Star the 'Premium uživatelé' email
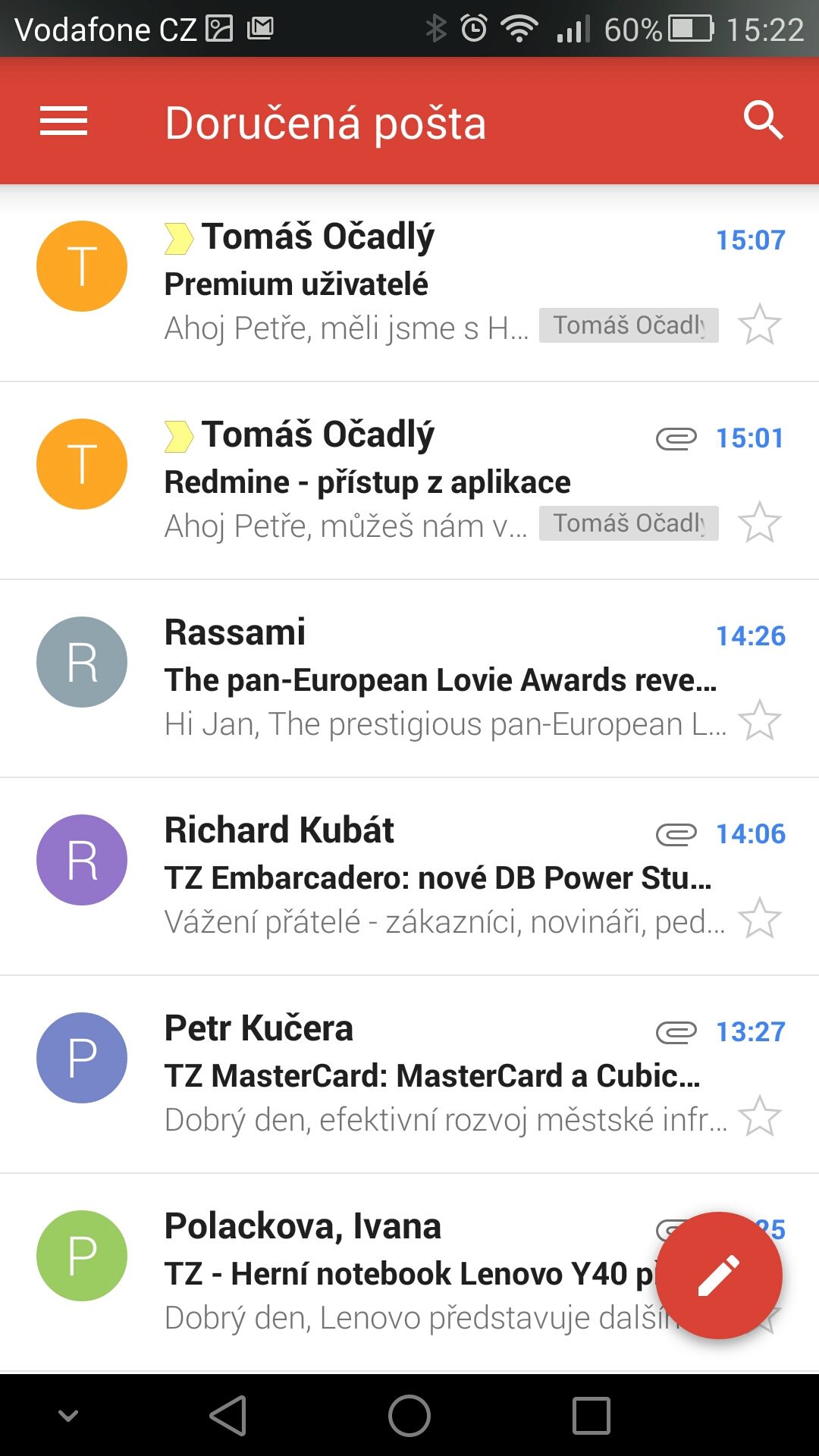The height and width of the screenshot is (1456, 819). click(x=759, y=325)
